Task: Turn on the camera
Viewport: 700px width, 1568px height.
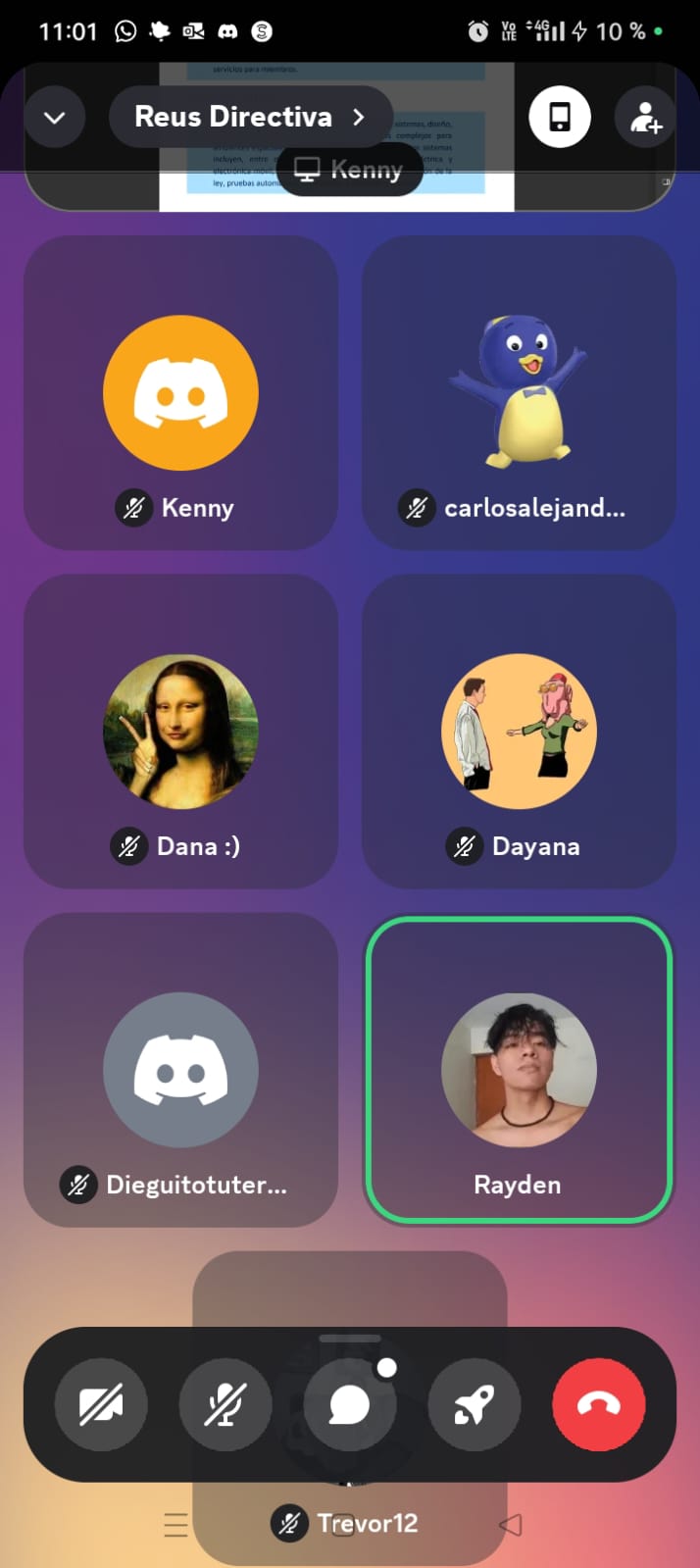Action: click(101, 1405)
